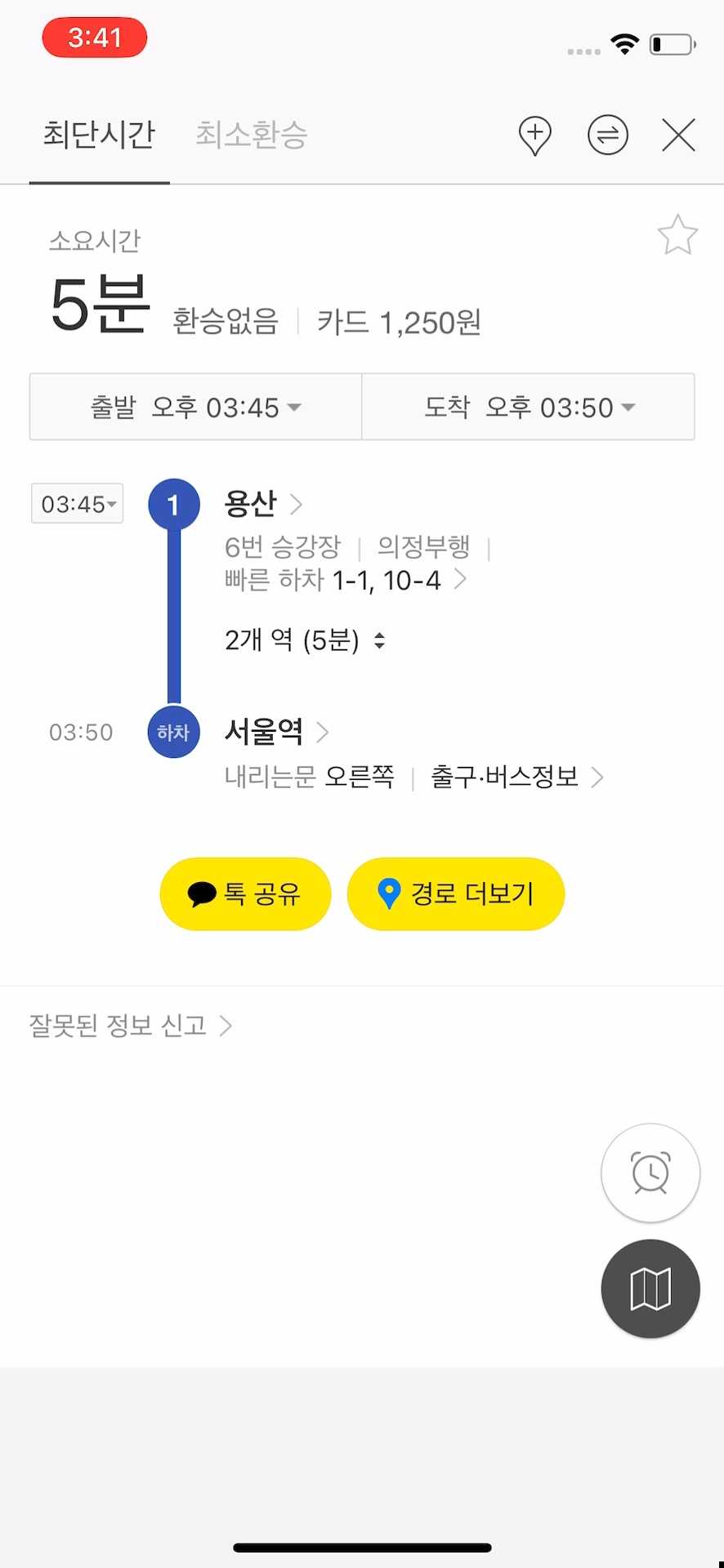Tap the red 3:41 recording timer
Image resolution: width=724 pixels, height=1568 pixels.
93,38
